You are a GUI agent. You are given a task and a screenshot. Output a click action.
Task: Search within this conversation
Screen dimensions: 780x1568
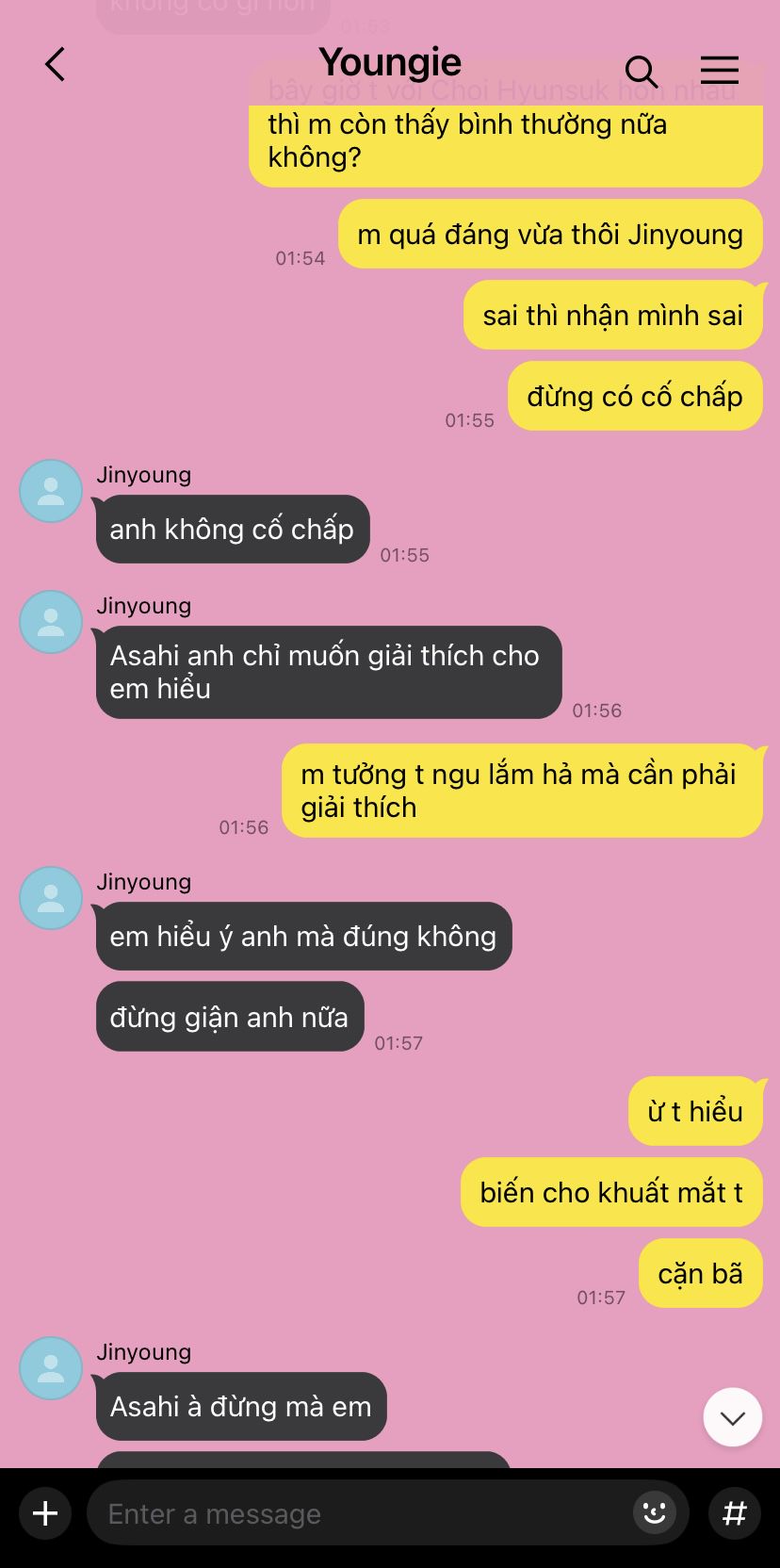641,71
